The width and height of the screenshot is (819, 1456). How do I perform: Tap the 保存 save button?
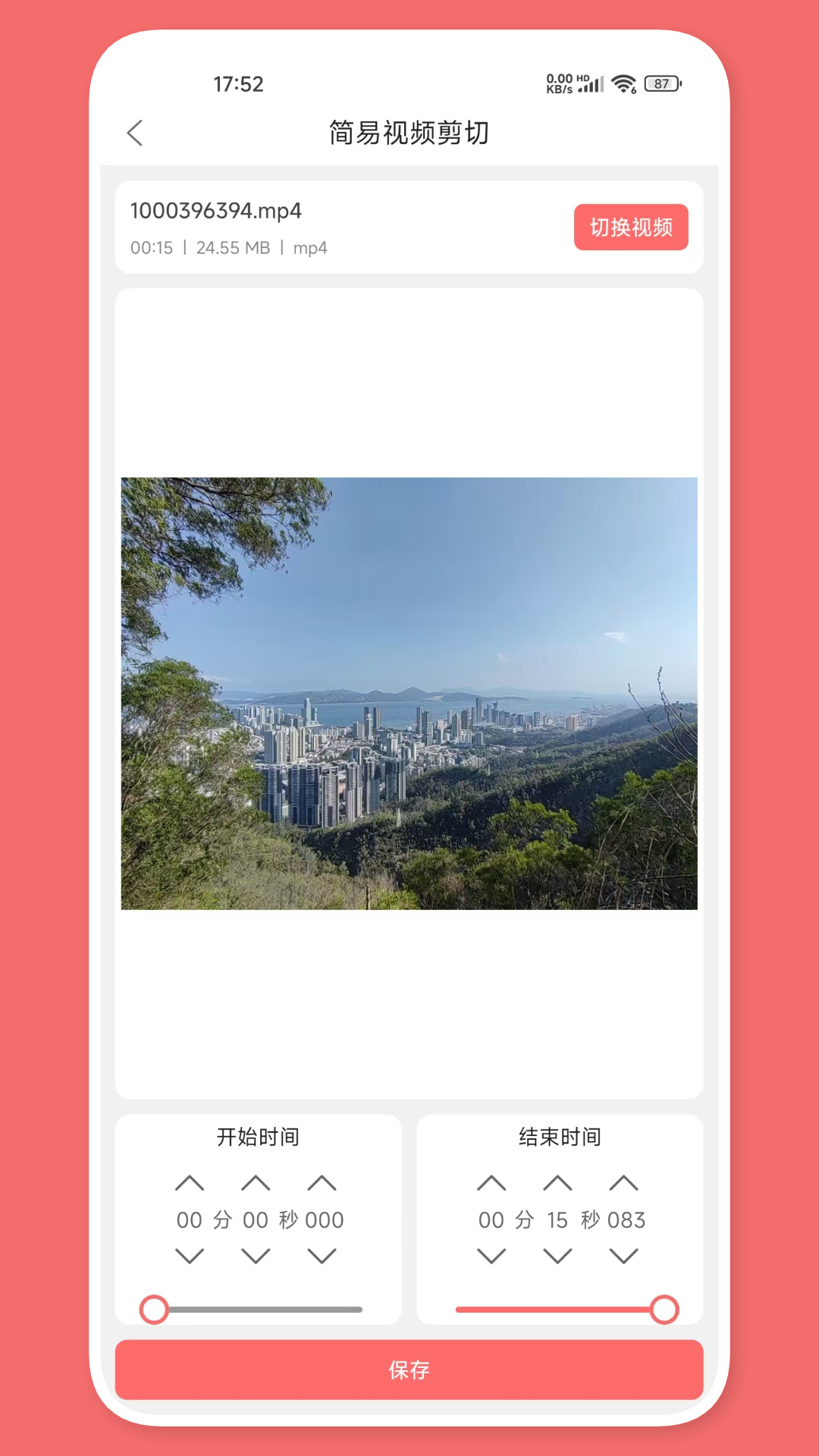click(x=409, y=1370)
